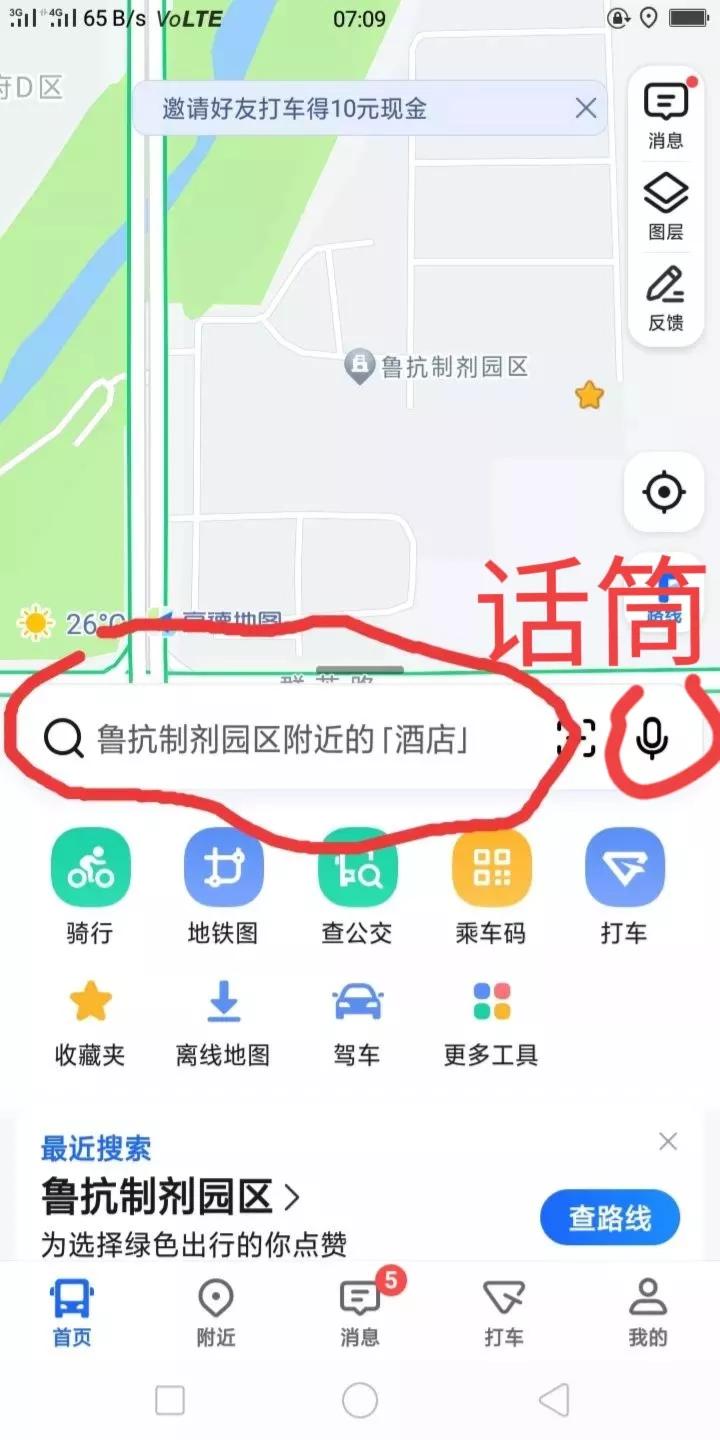The image size is (720, 1440).
Task: Tap 查路线 for 鲁抗制剂园区
Action: 610,1217
